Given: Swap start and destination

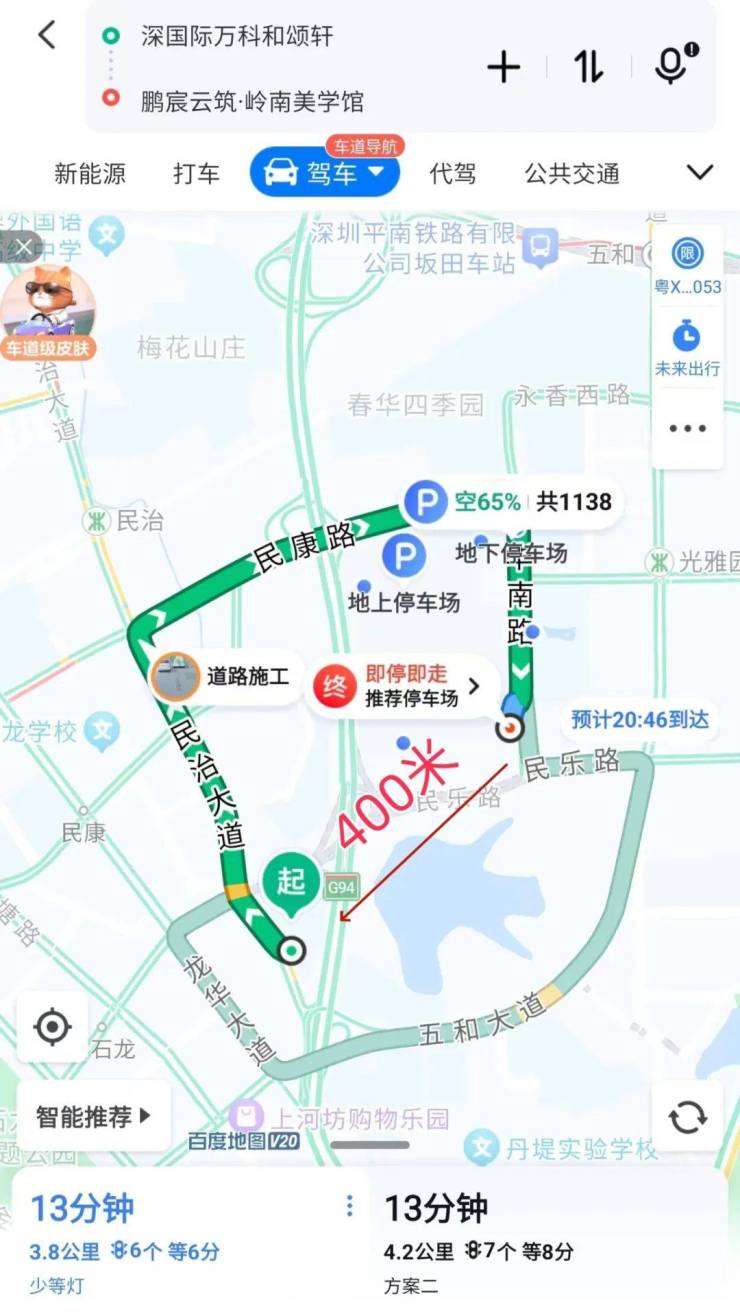Looking at the screenshot, I should [588, 68].
